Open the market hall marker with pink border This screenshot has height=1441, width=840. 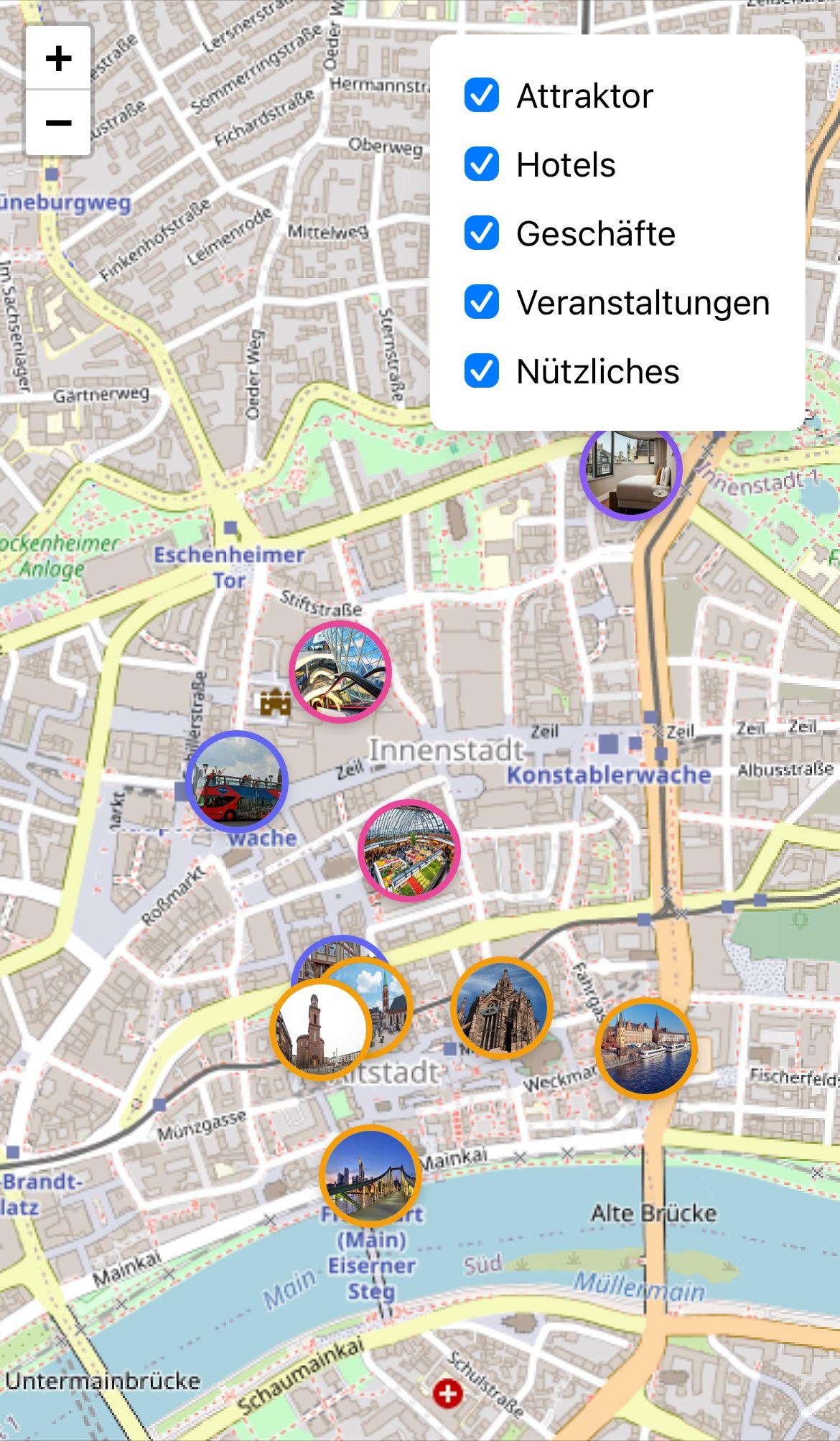coord(409,851)
